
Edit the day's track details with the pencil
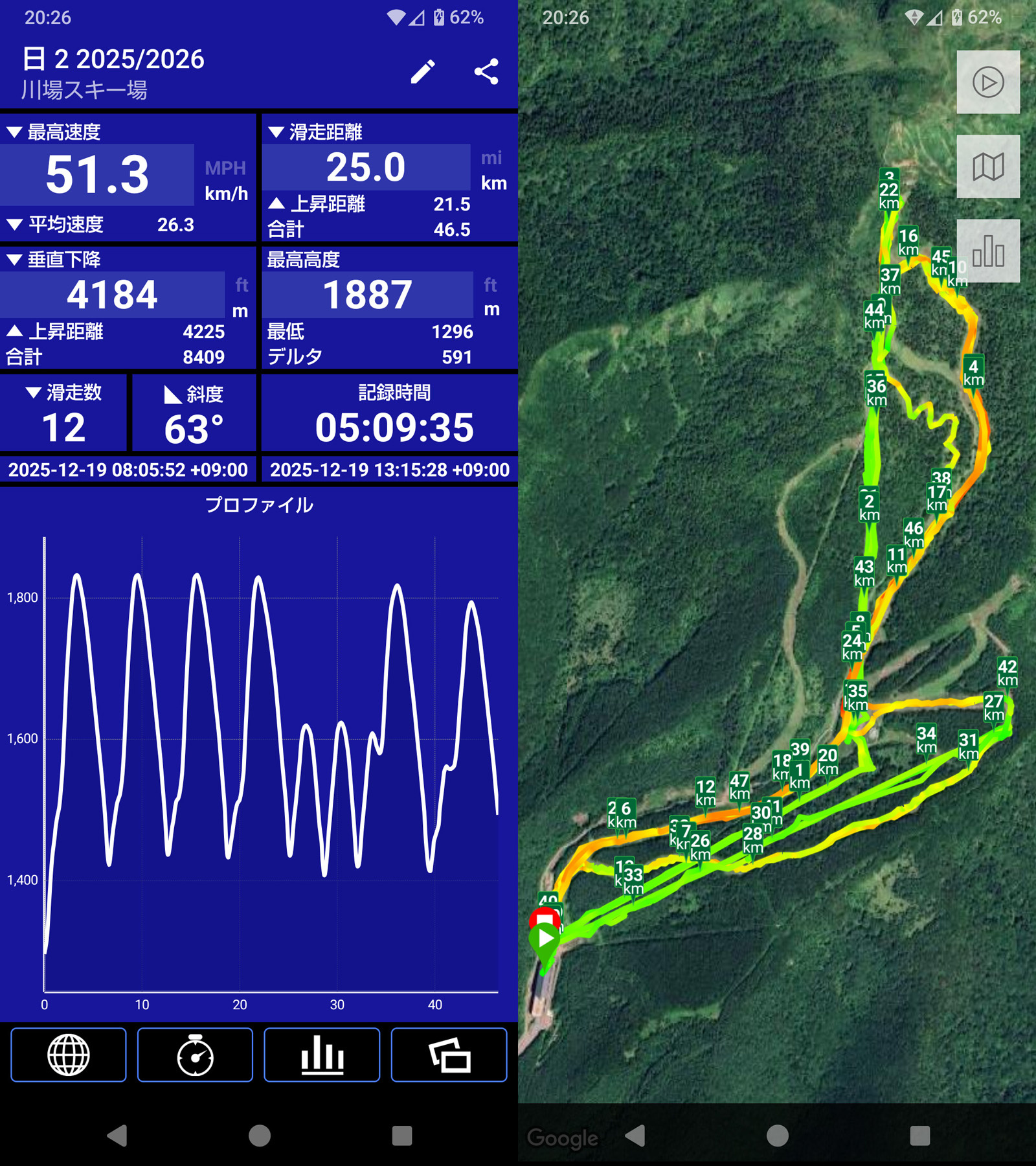(x=423, y=72)
